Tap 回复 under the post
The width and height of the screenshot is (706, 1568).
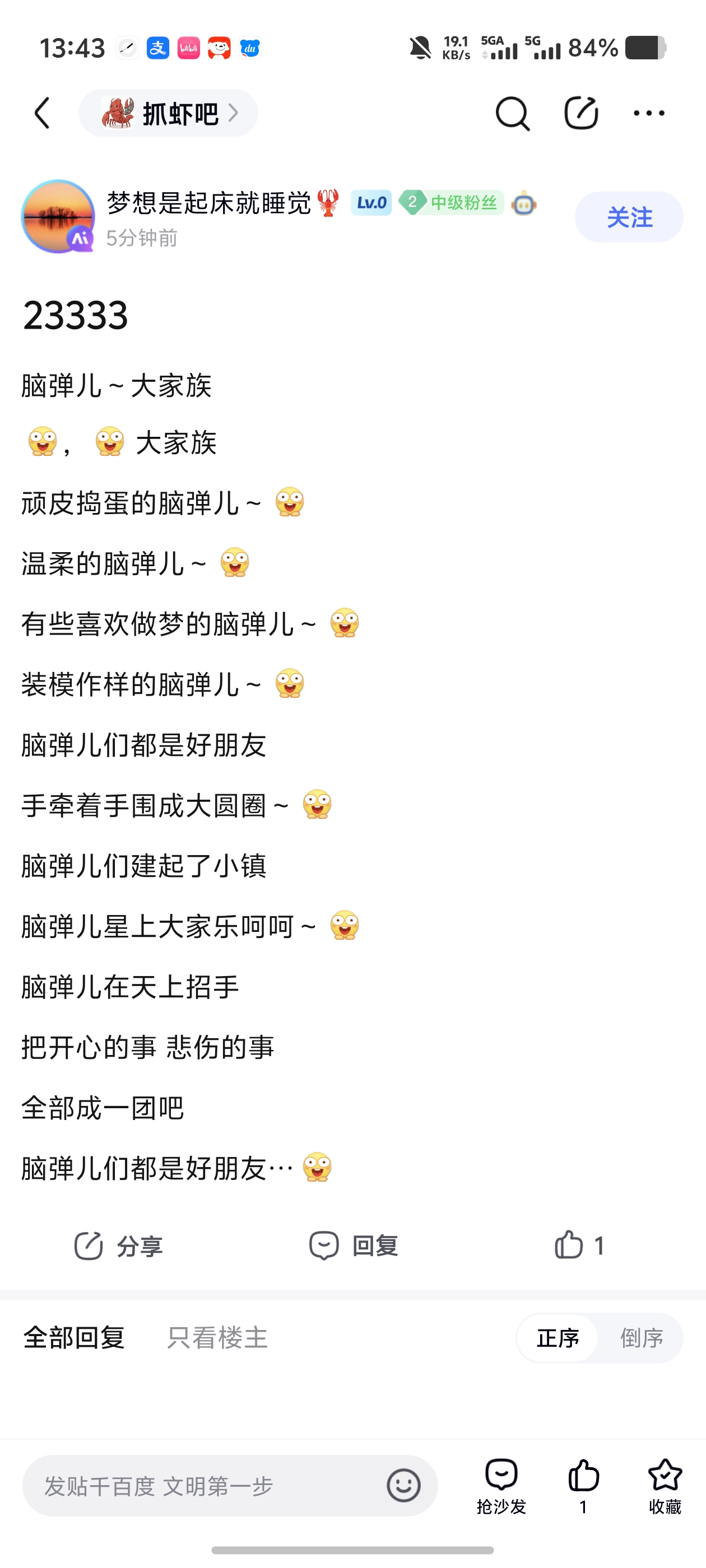354,1246
